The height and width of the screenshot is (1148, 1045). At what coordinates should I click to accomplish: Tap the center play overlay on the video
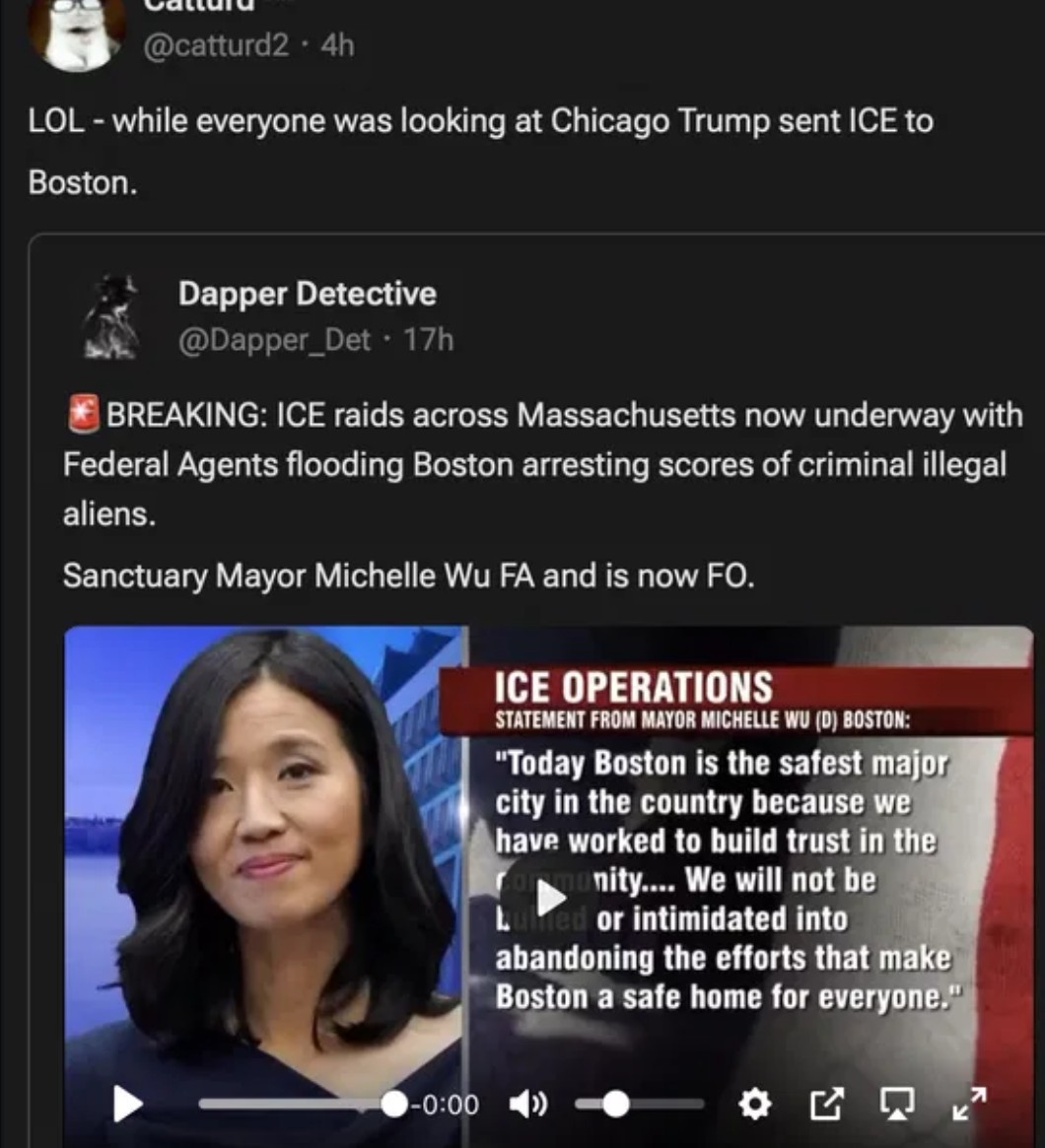549,898
